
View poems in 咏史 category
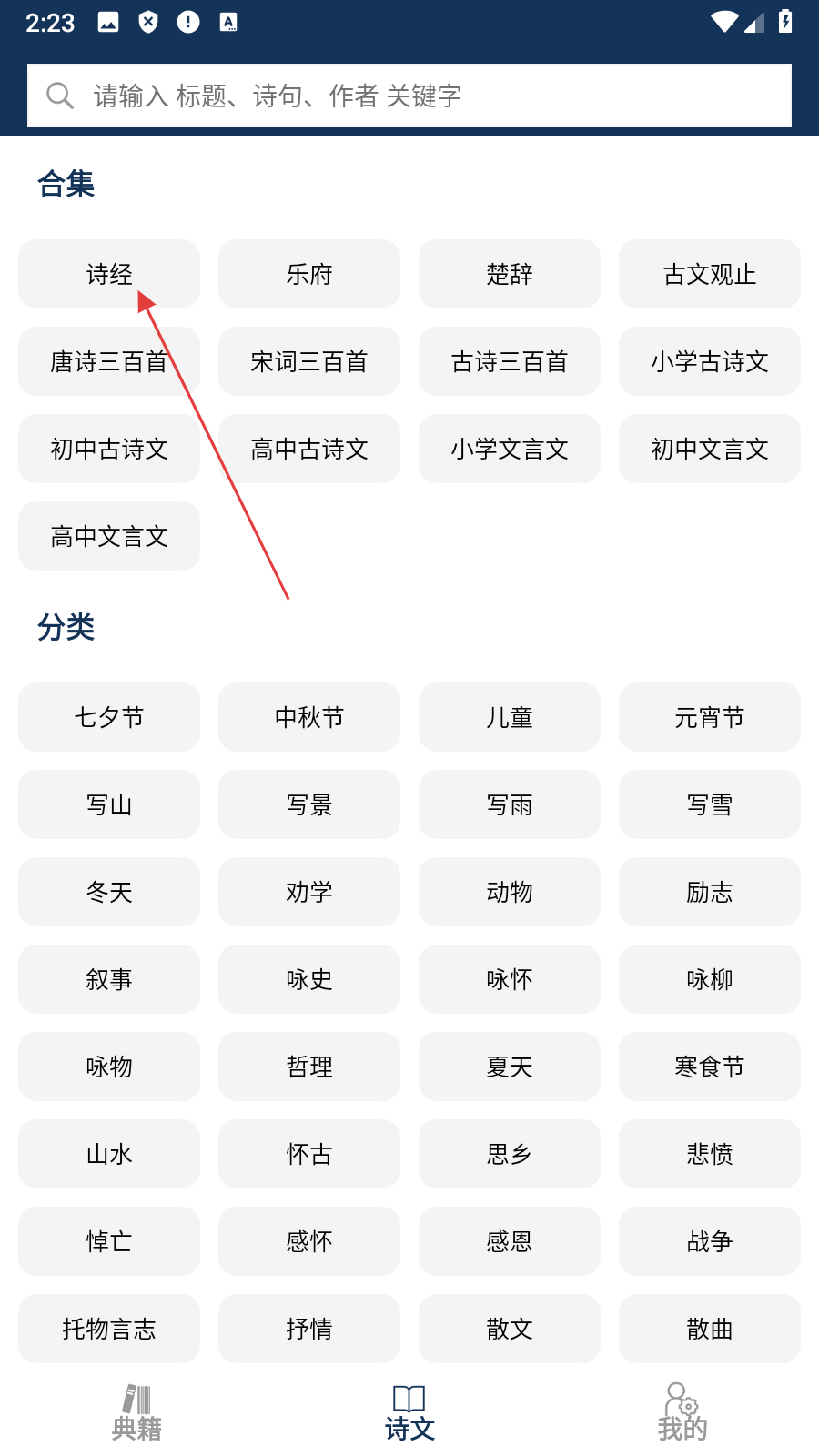pyautogui.click(x=309, y=979)
